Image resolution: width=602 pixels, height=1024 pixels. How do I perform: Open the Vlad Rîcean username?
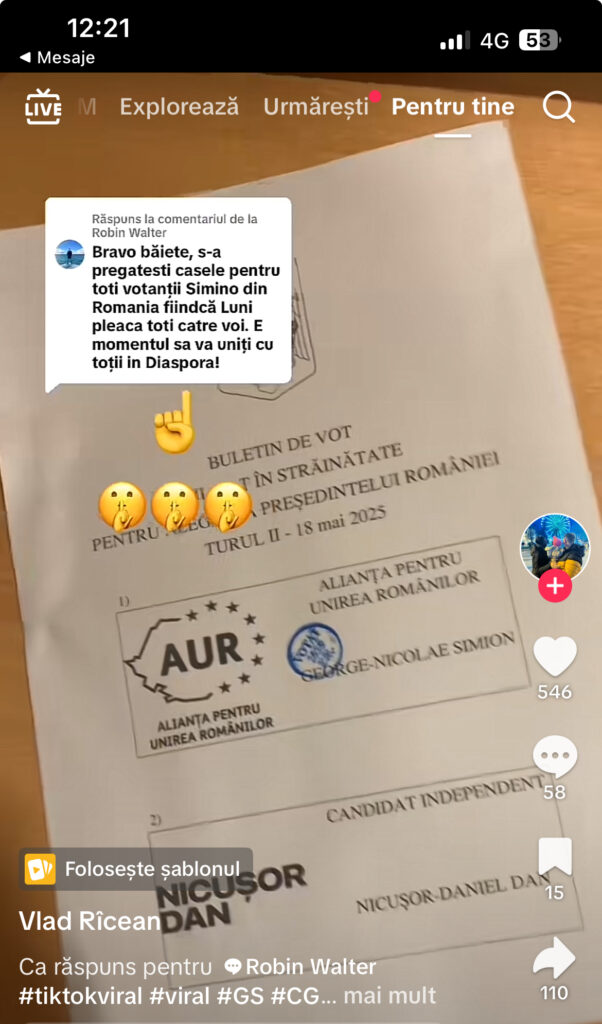click(x=89, y=921)
